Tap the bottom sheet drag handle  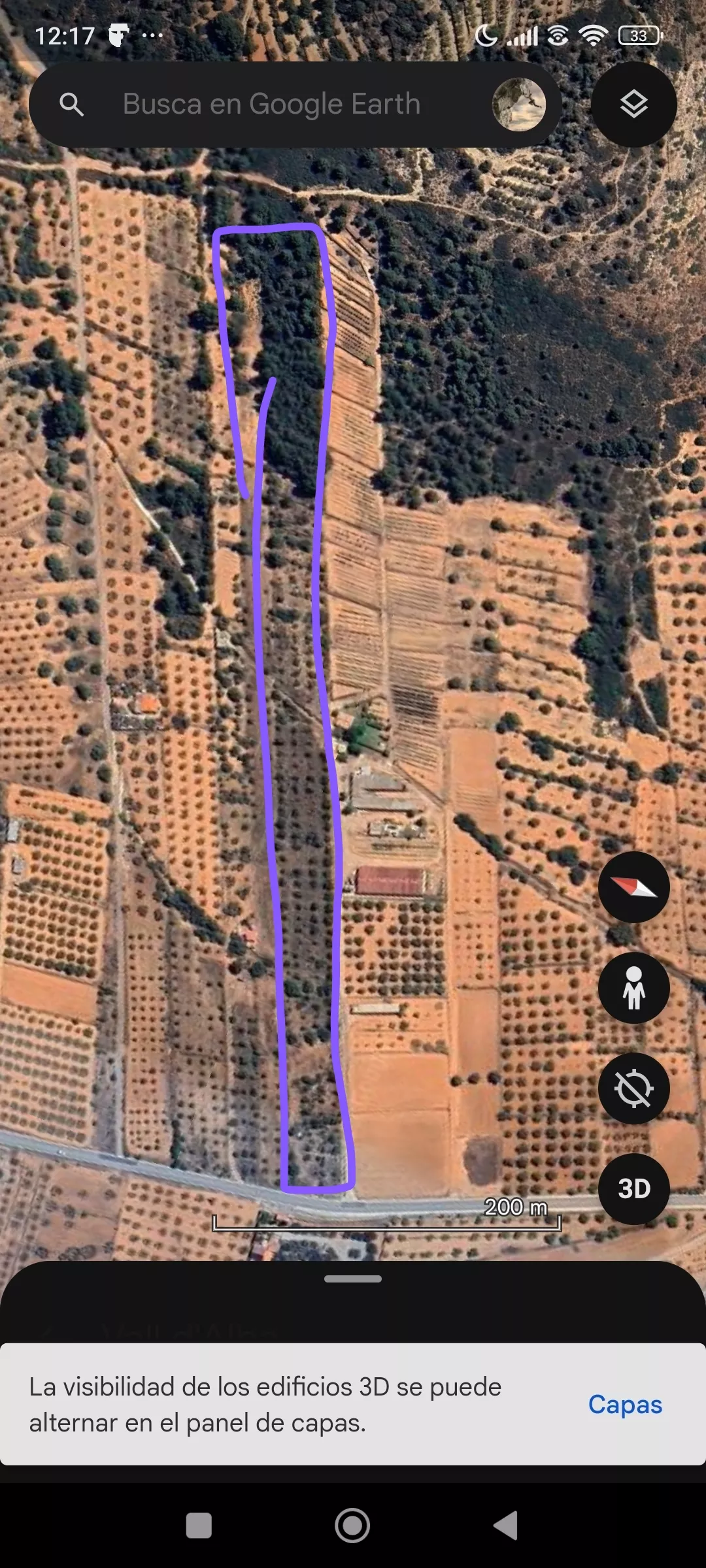(x=352, y=1279)
